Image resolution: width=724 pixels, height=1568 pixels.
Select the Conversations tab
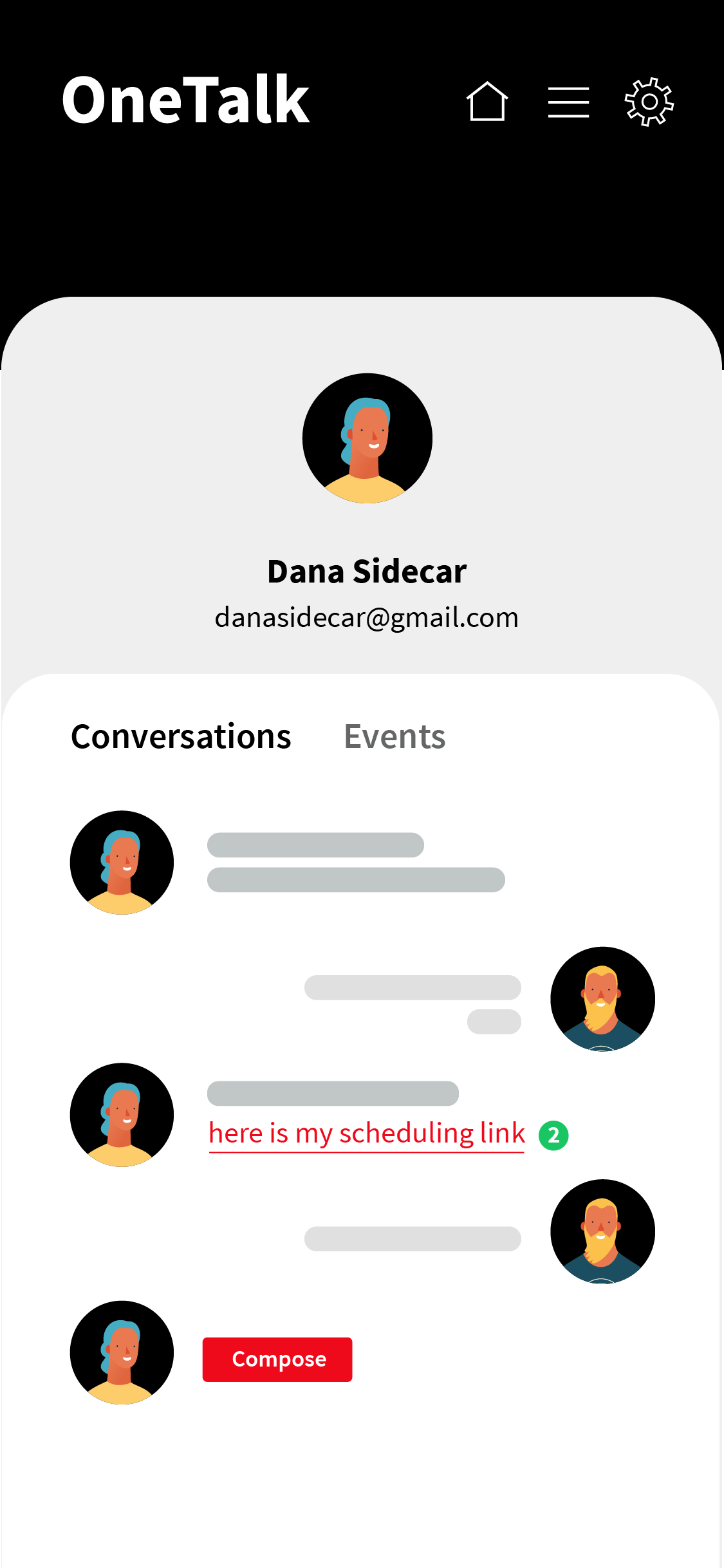[x=181, y=736]
